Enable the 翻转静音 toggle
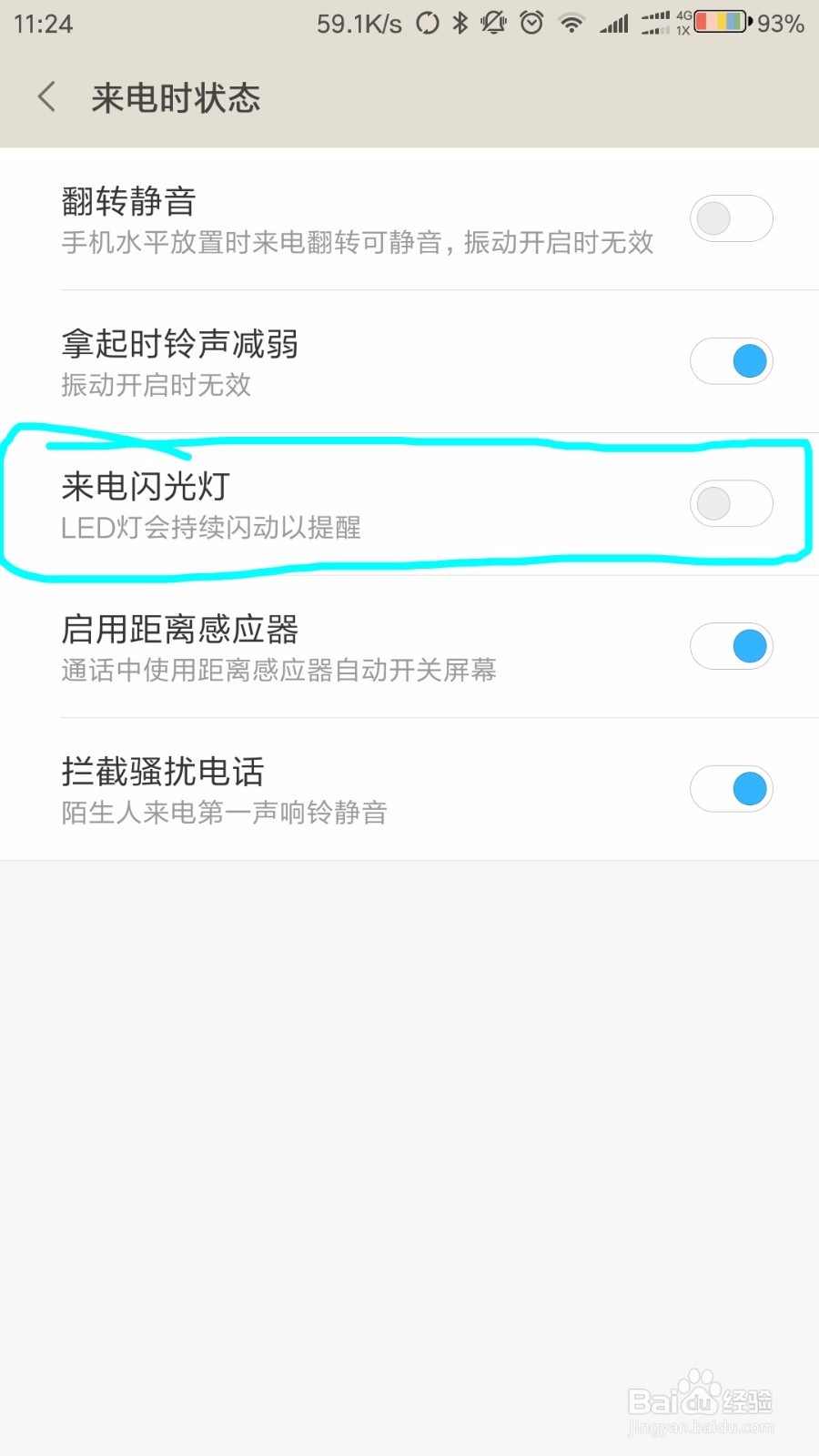The height and width of the screenshot is (1456, 819). tap(732, 218)
